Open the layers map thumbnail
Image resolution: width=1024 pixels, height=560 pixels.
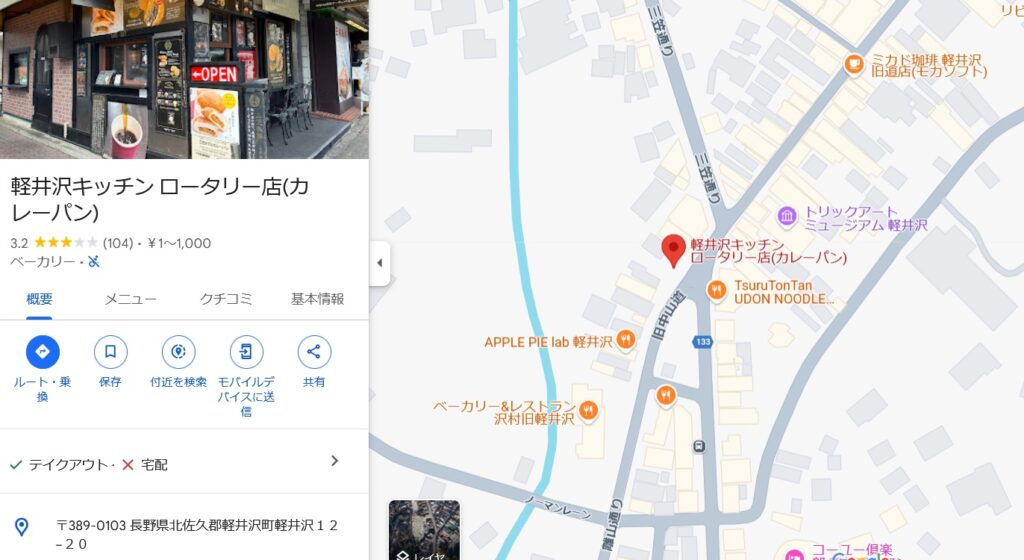424,530
